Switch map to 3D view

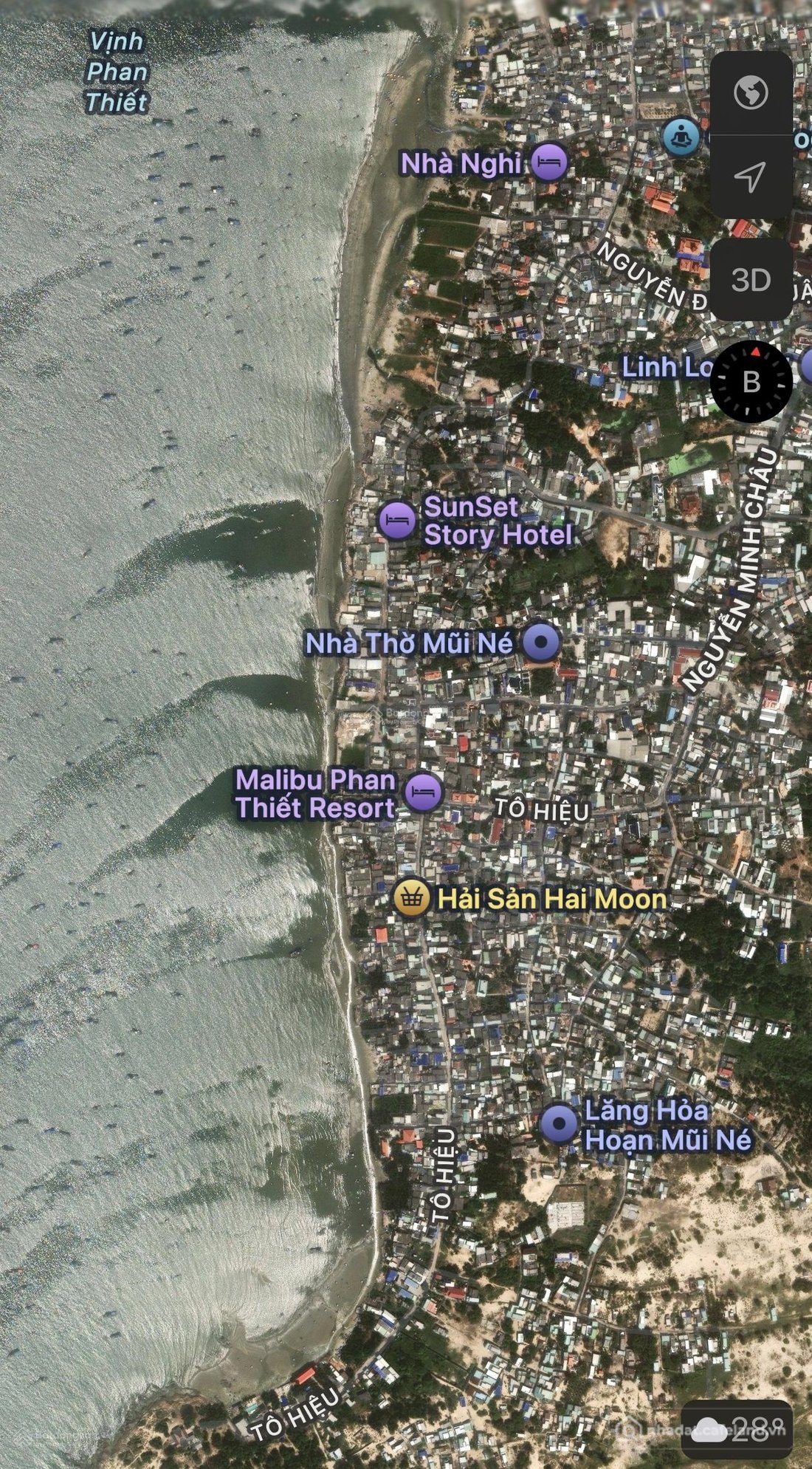coord(751,280)
